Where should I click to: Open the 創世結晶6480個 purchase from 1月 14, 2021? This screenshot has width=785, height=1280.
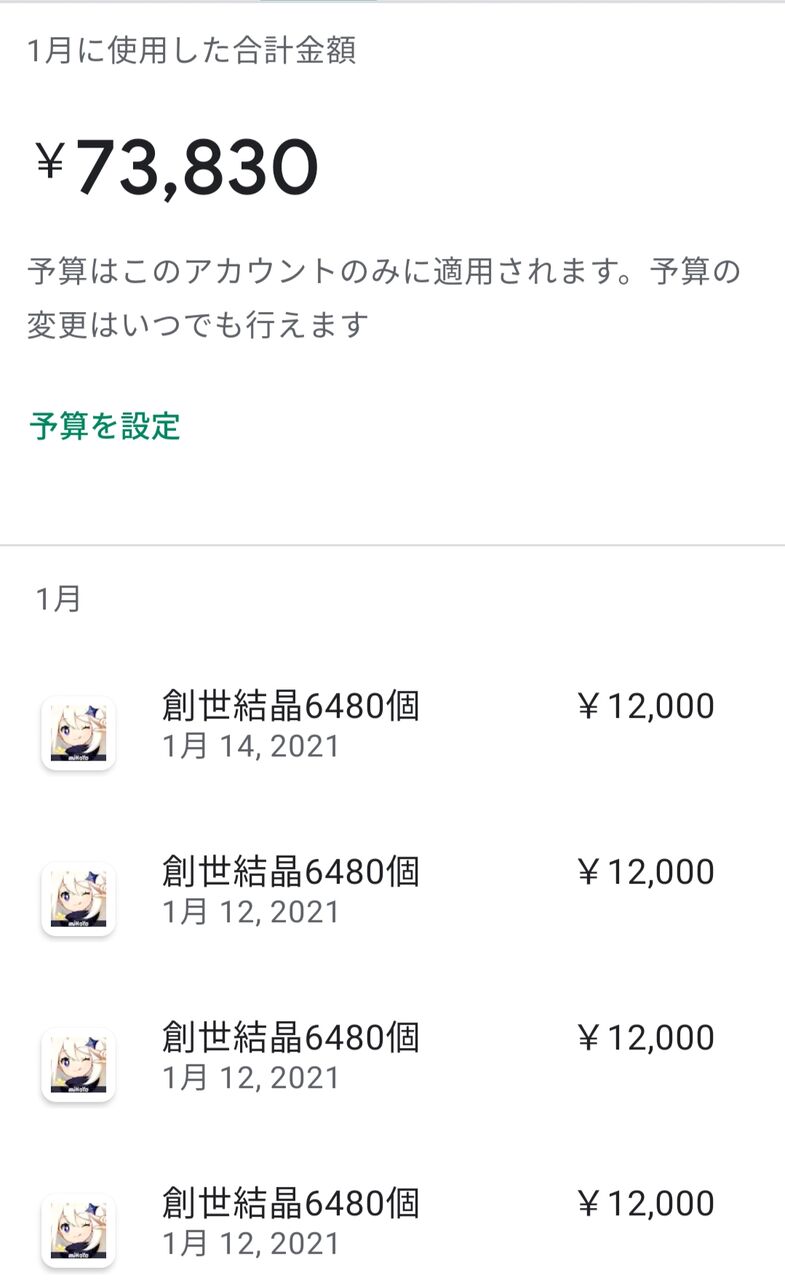(290, 725)
